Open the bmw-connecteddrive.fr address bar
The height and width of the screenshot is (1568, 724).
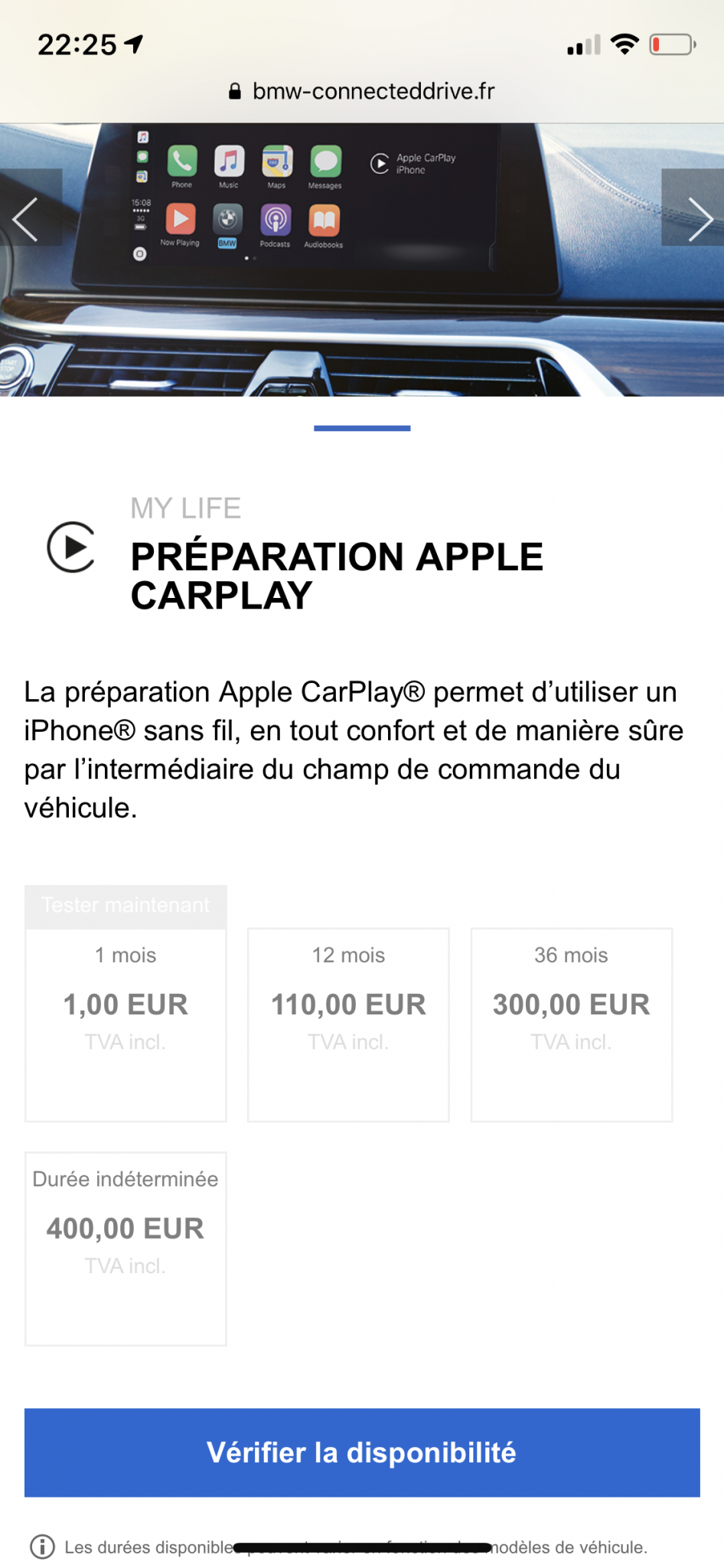coord(362,91)
